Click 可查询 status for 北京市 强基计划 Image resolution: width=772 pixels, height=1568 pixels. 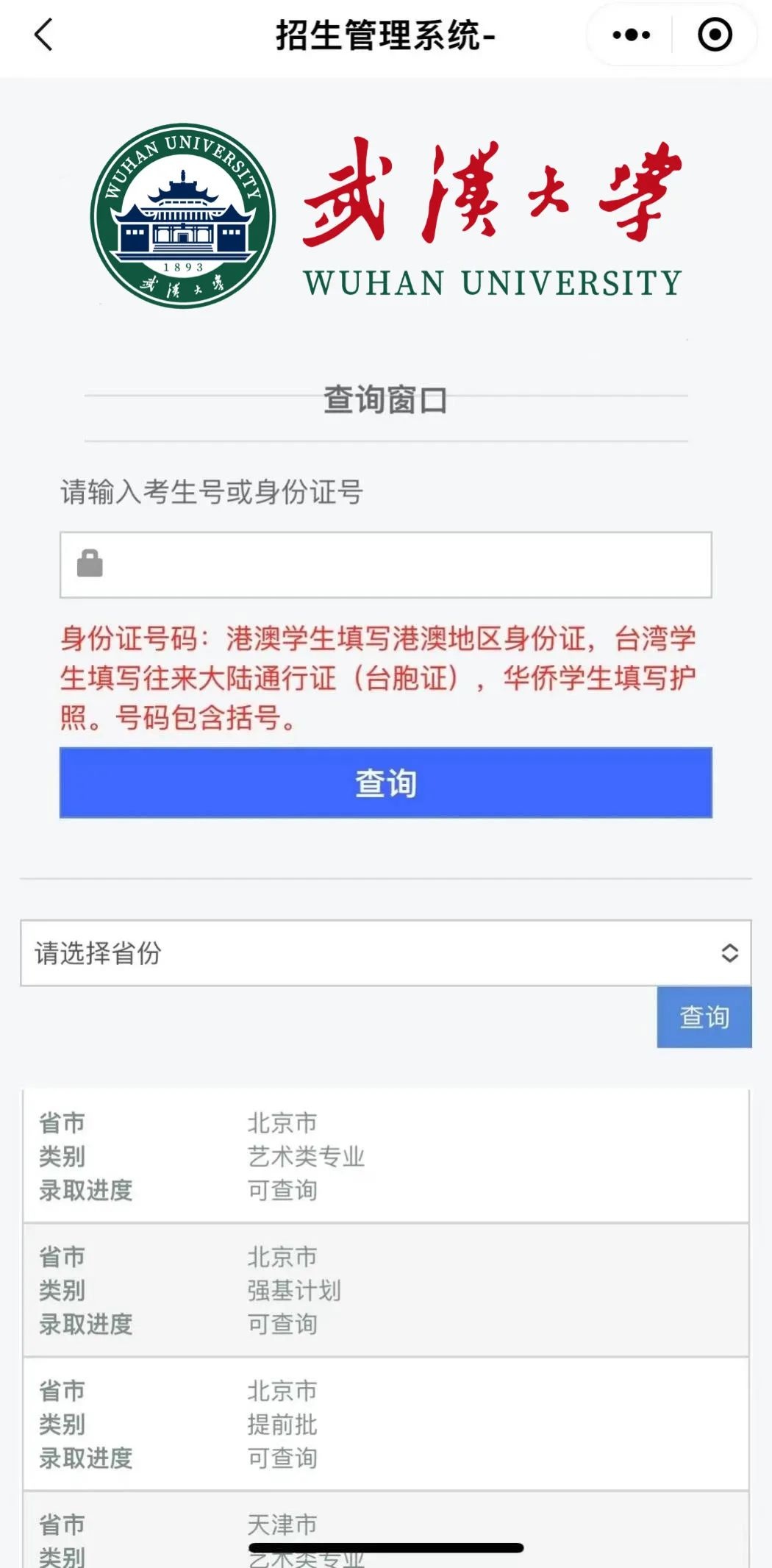pos(282,1325)
